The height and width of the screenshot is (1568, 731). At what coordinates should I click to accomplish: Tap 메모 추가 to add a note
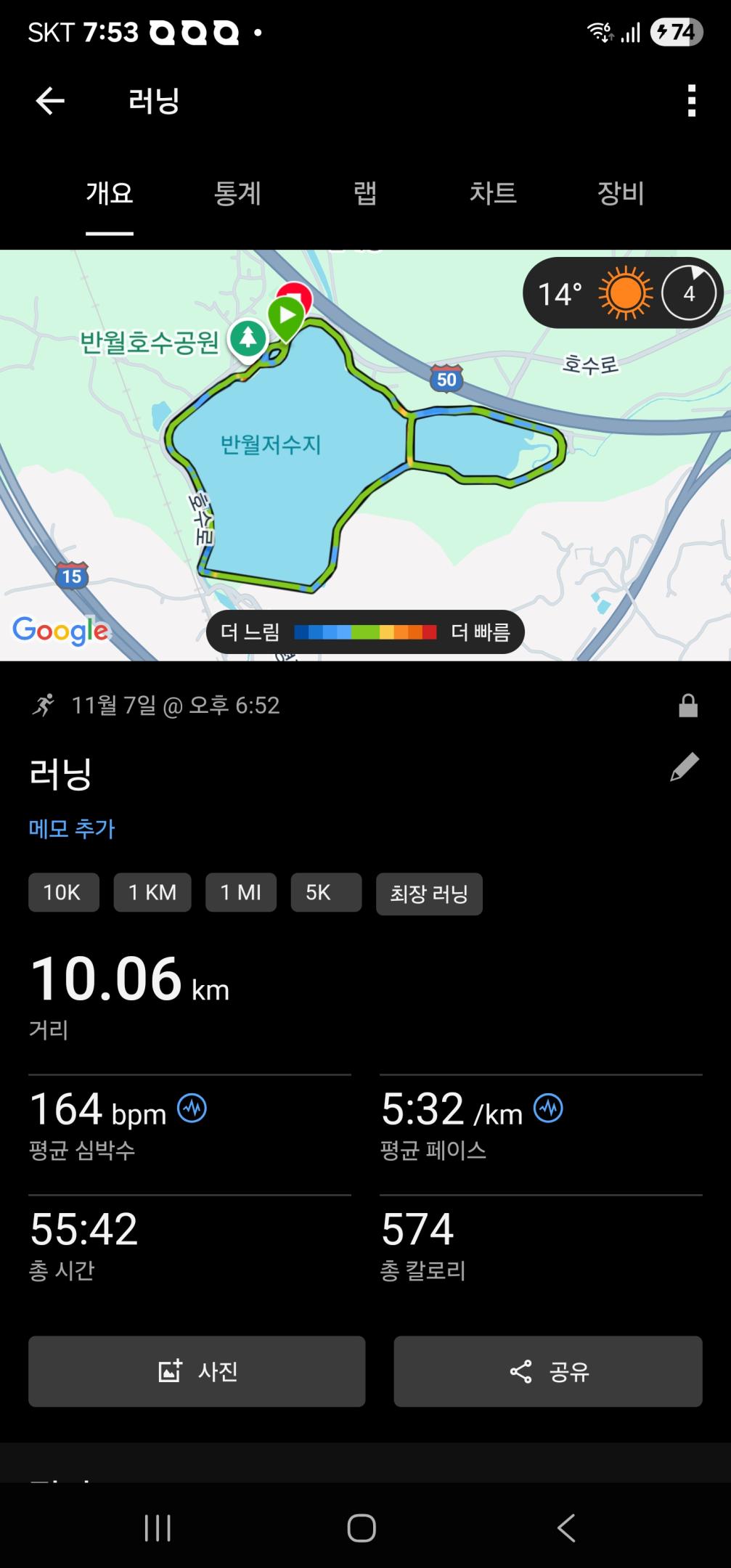pos(73,828)
